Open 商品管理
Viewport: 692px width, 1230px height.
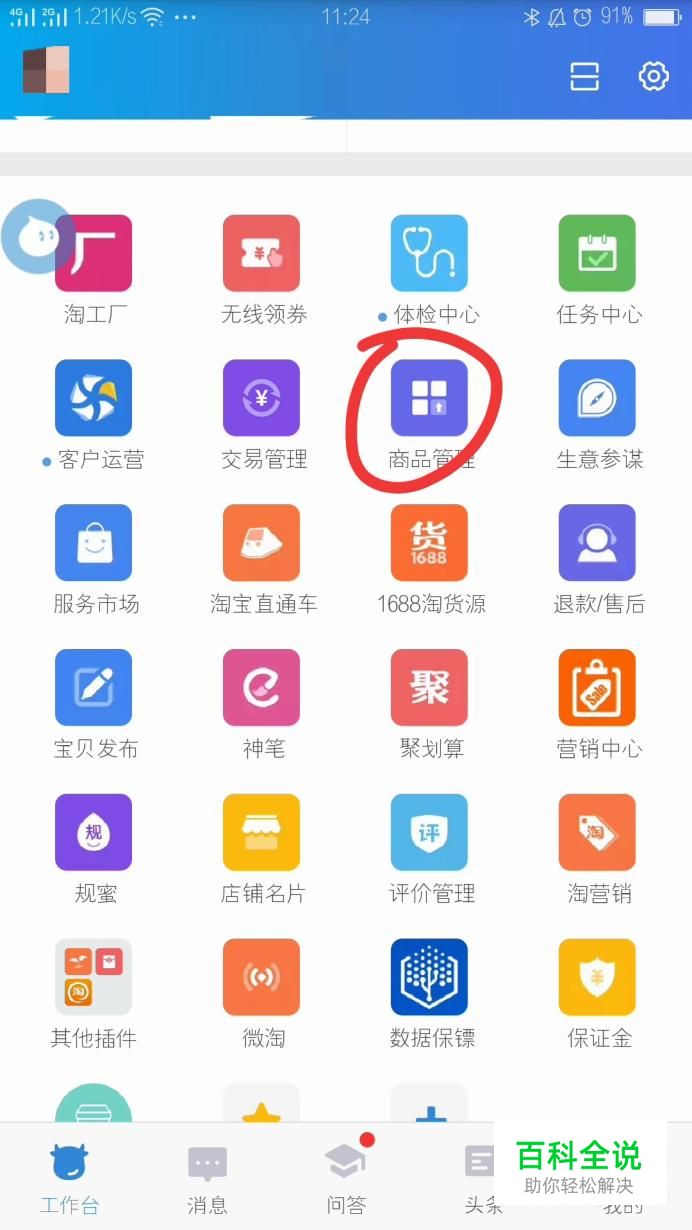coord(429,398)
